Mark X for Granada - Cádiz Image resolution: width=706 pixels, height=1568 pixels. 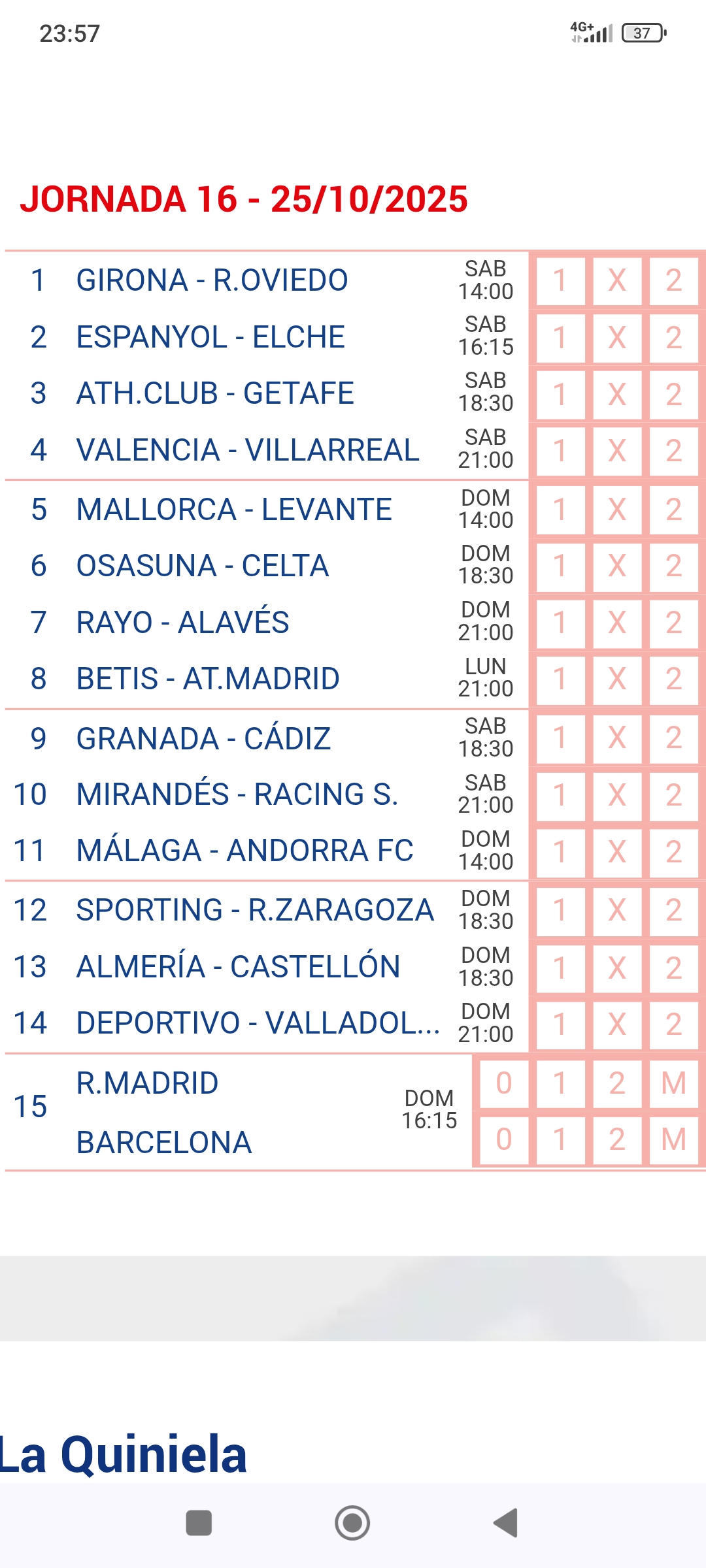617,738
